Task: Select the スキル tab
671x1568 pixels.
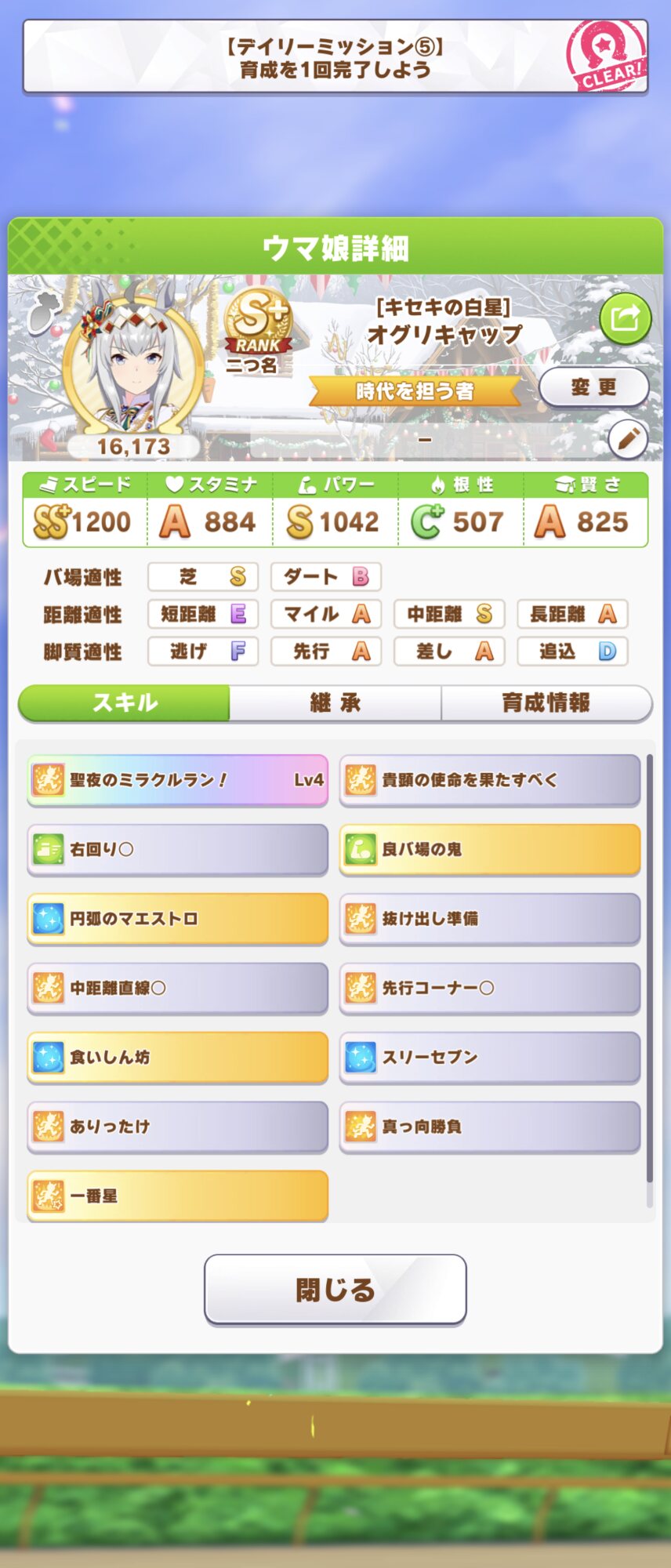Action: (x=125, y=702)
